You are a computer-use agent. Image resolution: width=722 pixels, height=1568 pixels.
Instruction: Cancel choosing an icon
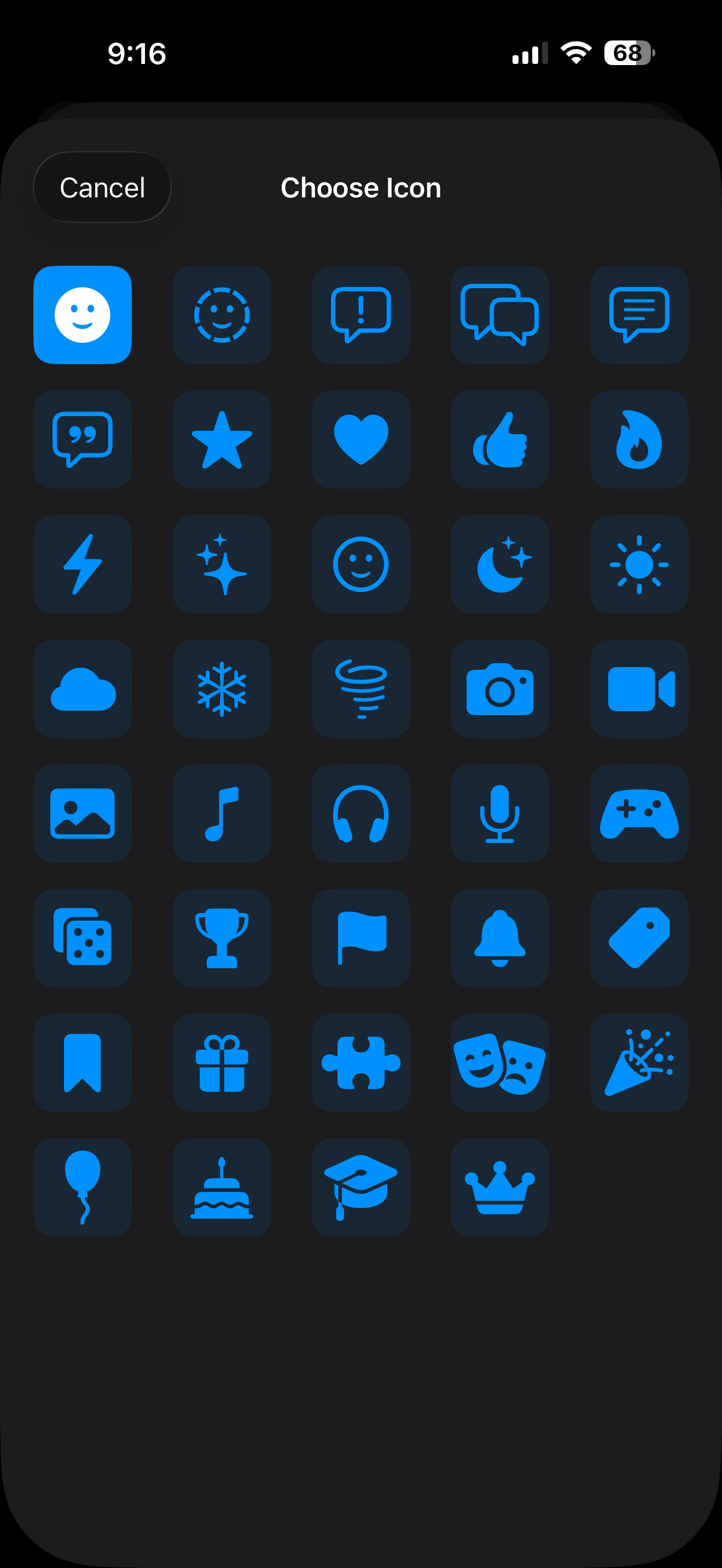click(x=102, y=188)
